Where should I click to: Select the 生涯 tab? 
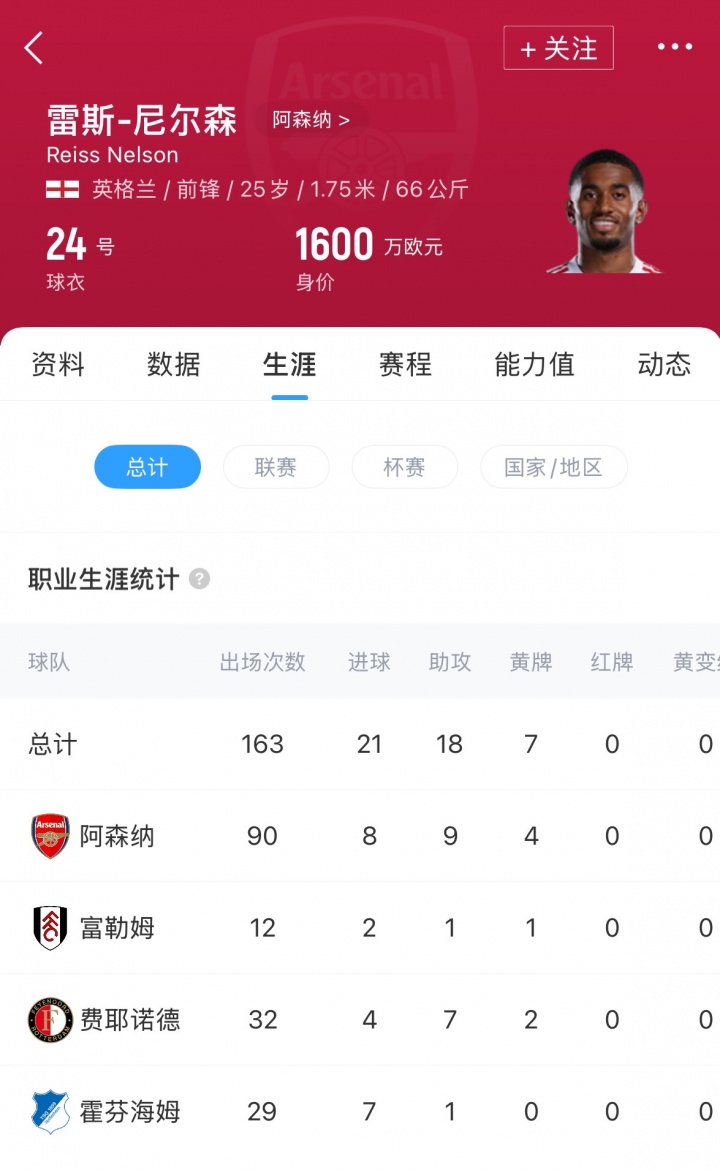point(290,365)
